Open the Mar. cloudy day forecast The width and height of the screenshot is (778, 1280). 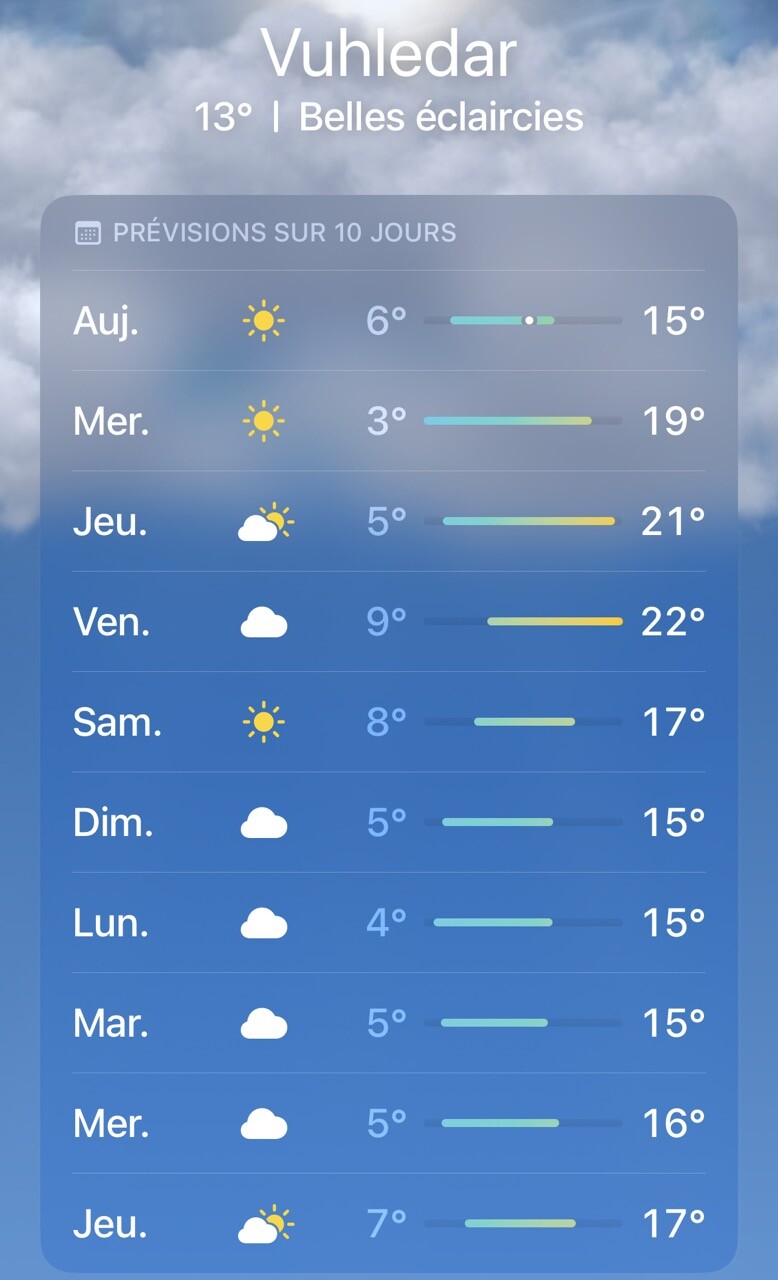(x=388, y=1023)
